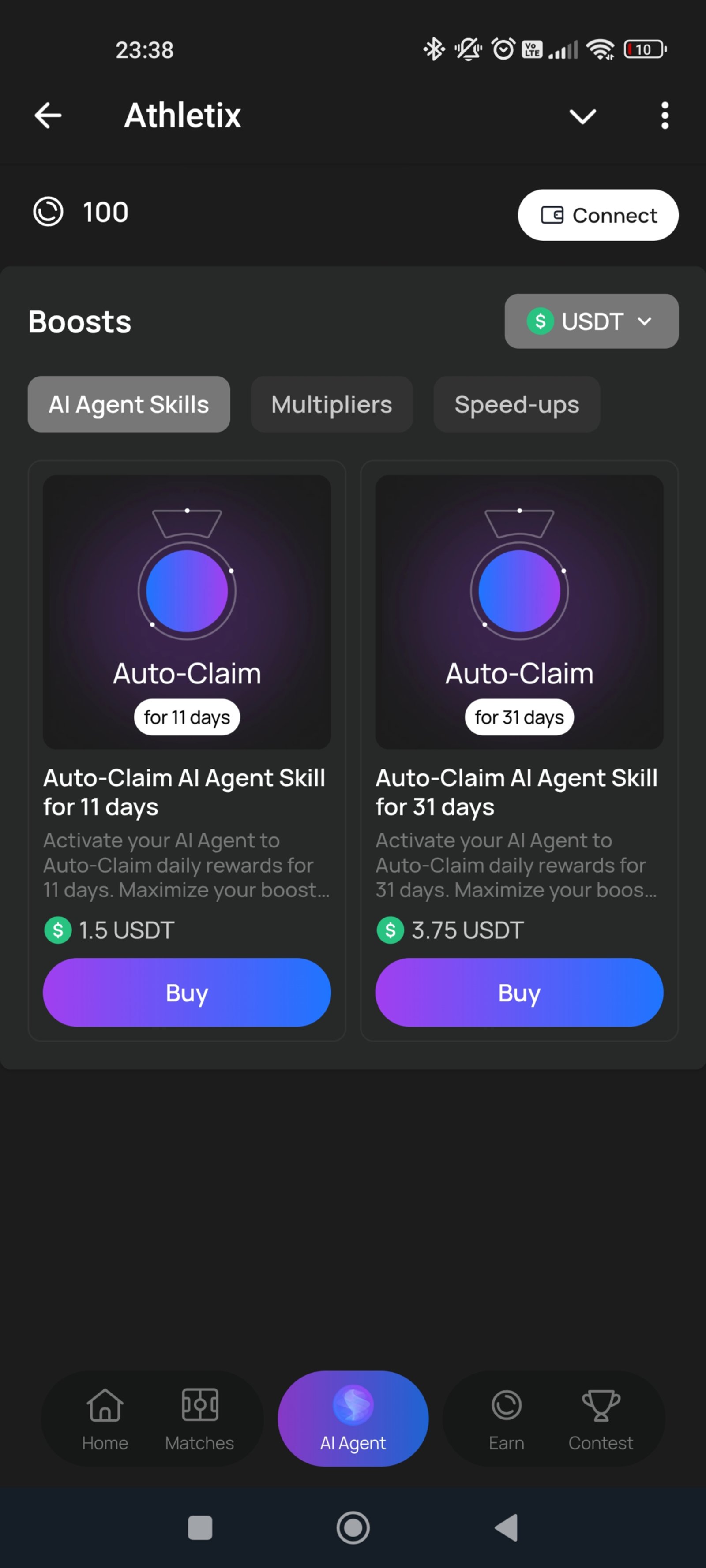Open recent apps with the square button
The width and height of the screenshot is (706, 1568).
pyautogui.click(x=200, y=1528)
